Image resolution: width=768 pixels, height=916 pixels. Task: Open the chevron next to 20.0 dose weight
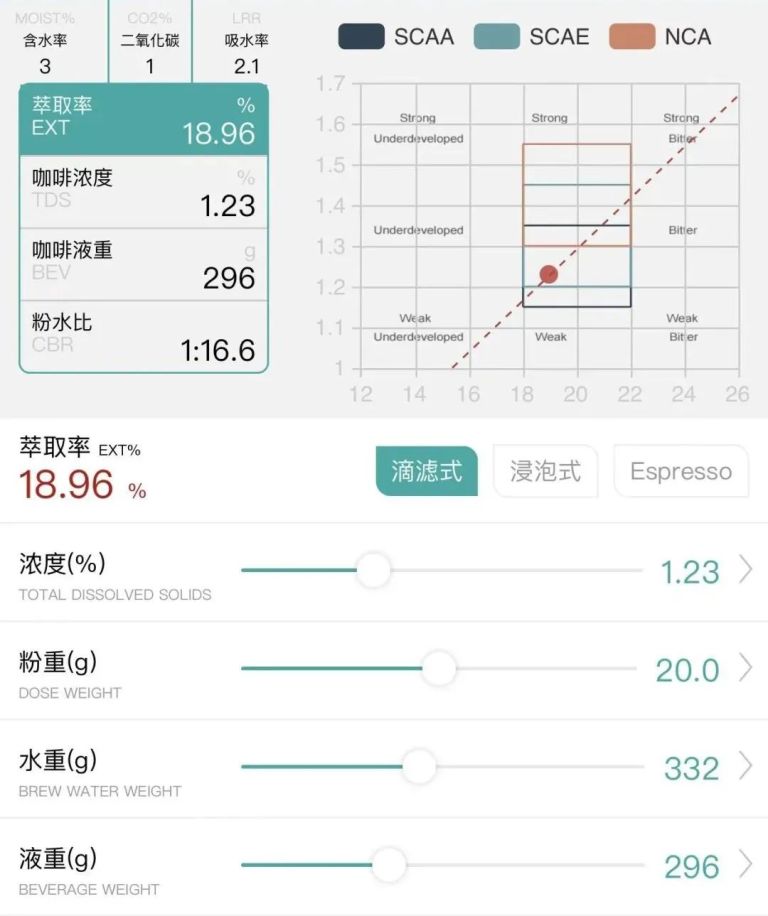[745, 669]
